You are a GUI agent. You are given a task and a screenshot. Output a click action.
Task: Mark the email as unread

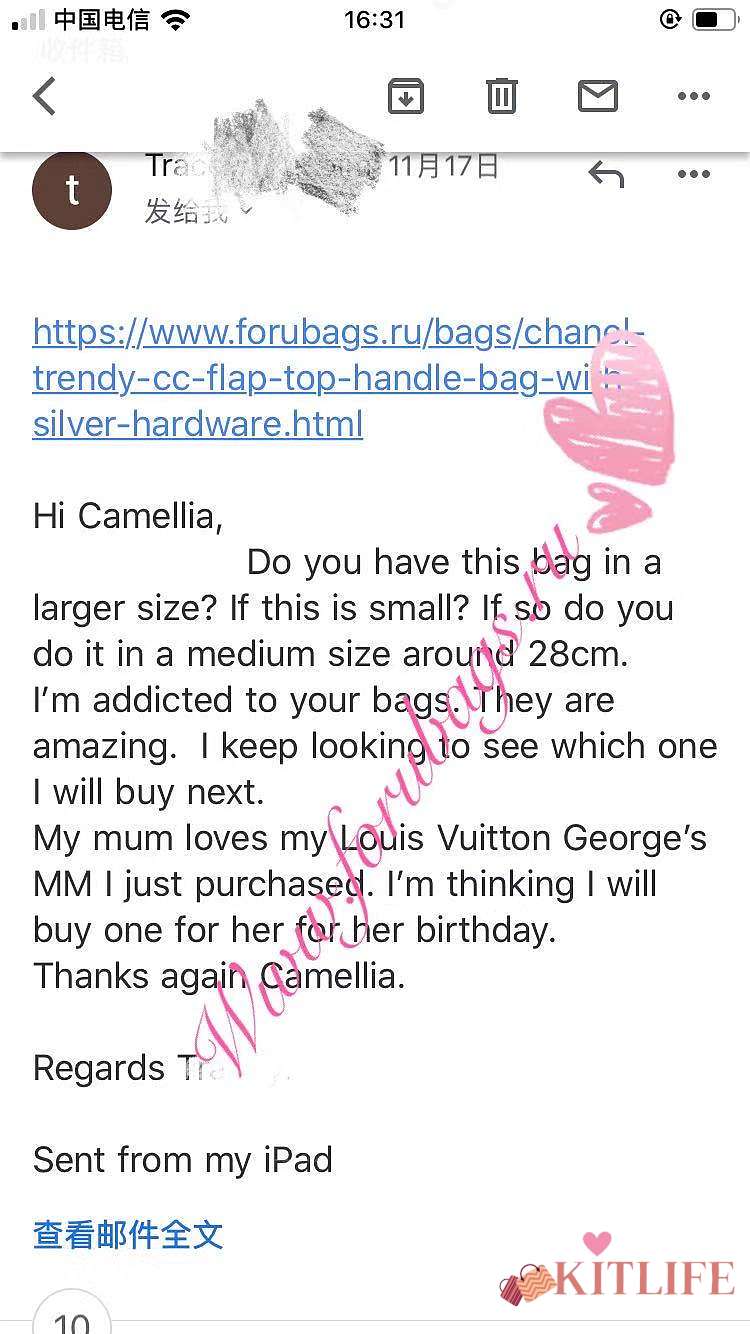[598, 96]
